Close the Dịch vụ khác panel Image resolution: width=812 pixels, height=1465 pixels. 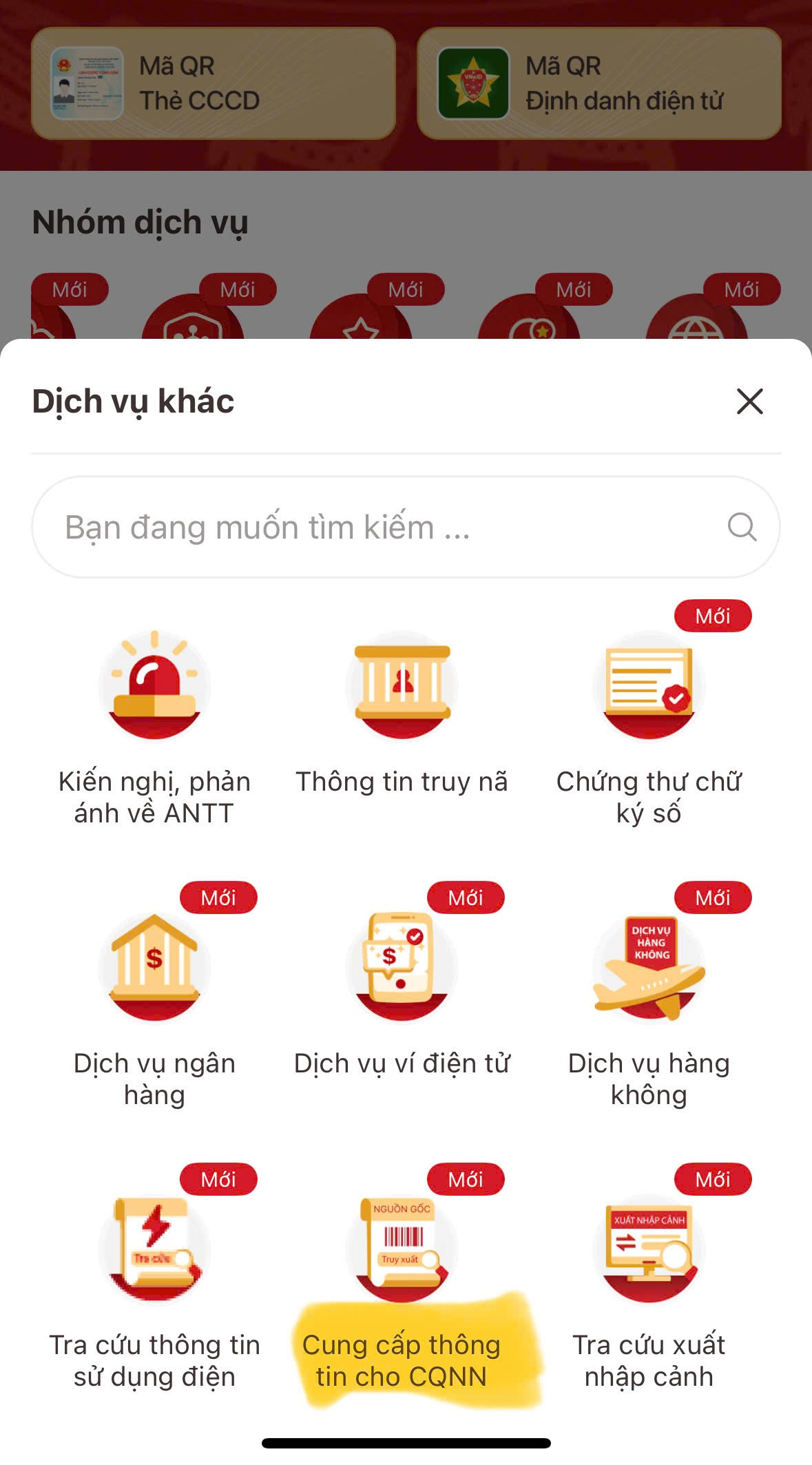(749, 402)
